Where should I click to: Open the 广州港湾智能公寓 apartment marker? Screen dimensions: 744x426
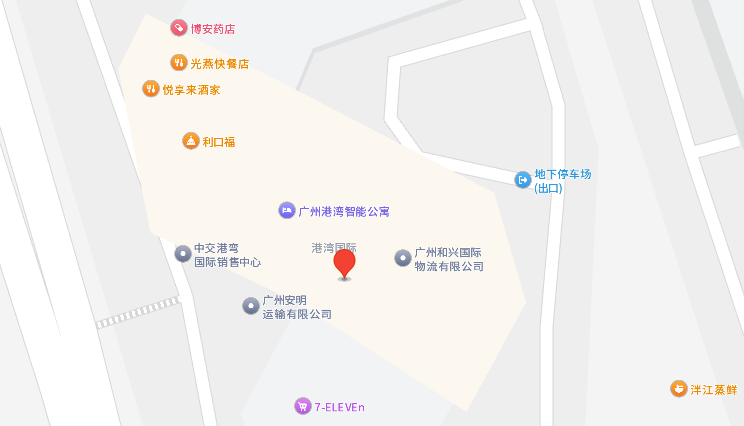click(x=287, y=211)
